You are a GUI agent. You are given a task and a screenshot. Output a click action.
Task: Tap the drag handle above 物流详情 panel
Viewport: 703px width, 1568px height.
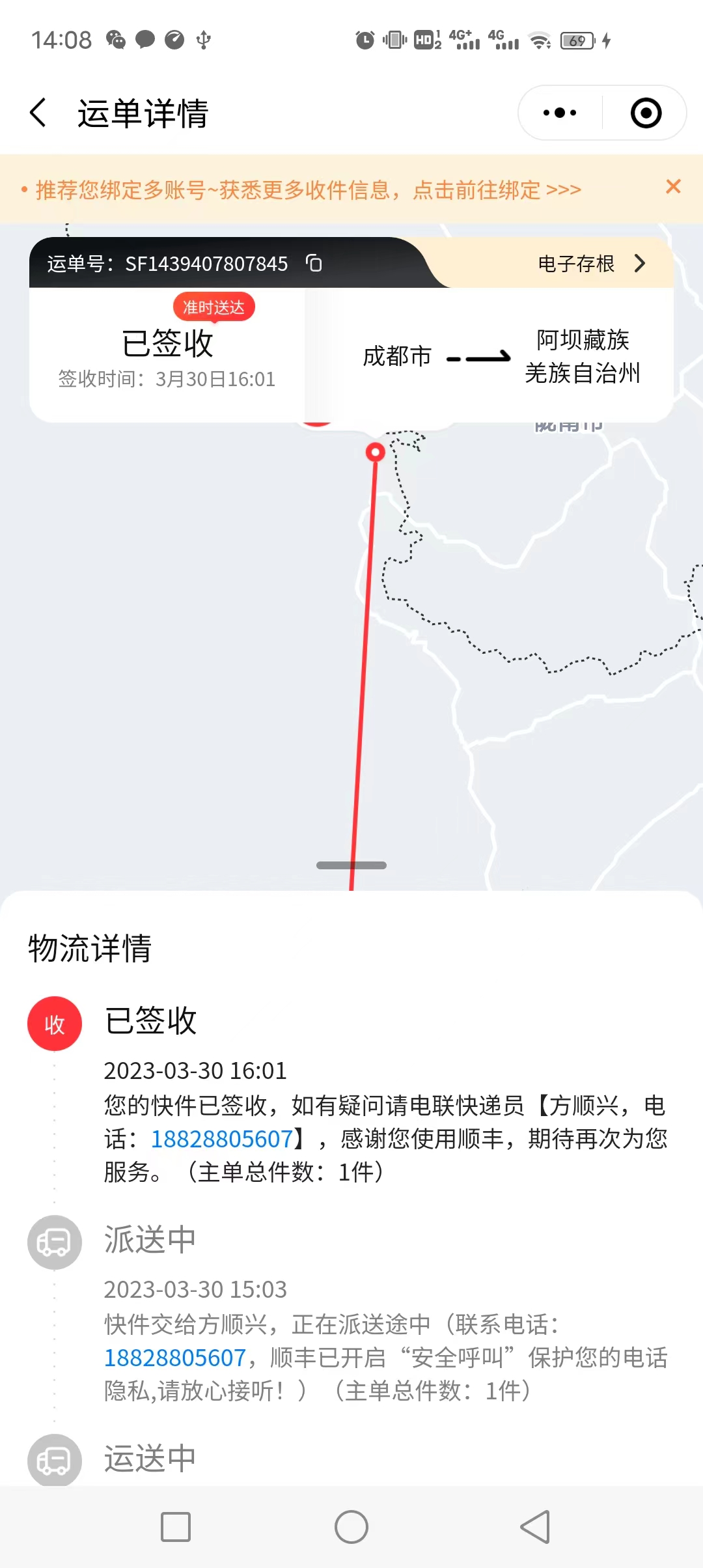[x=351, y=865]
